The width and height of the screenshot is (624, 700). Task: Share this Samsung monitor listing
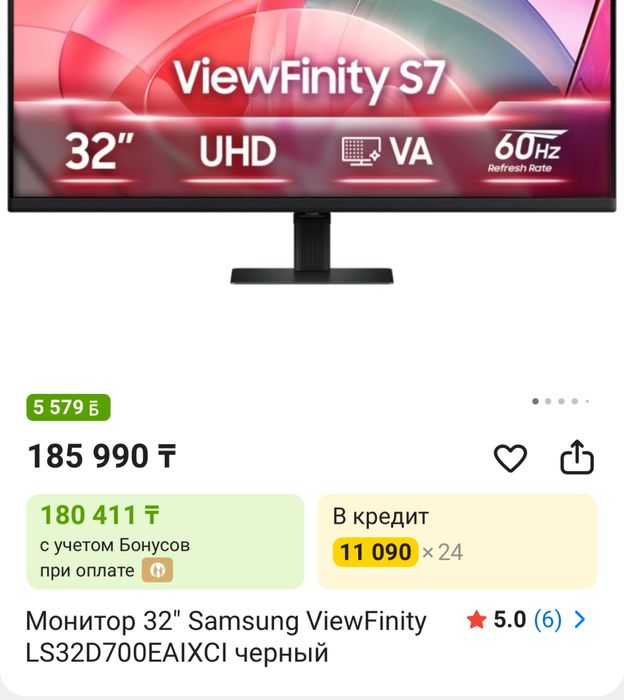(576, 458)
